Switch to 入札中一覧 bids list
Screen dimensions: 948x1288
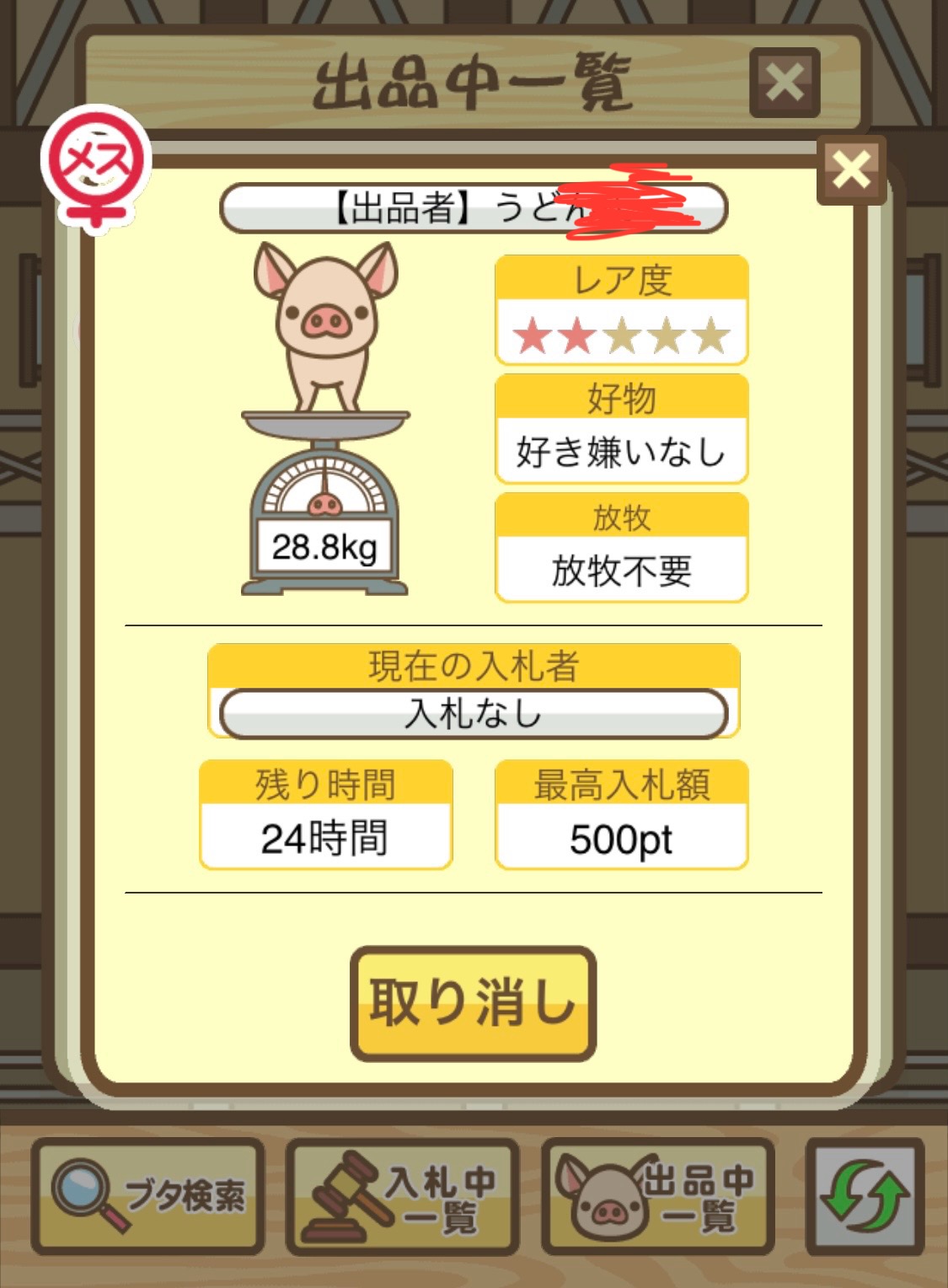tap(403, 1195)
